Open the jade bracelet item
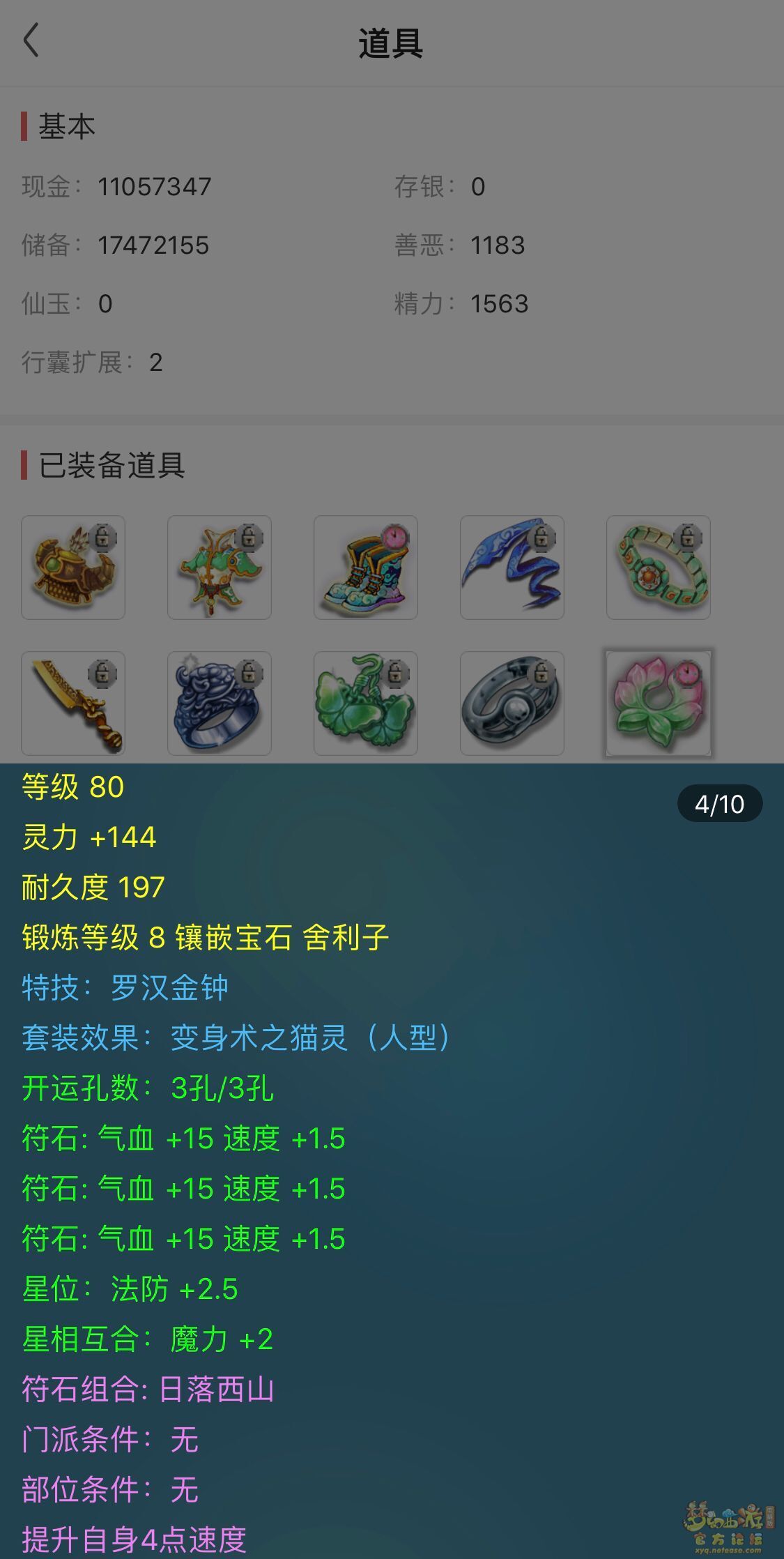The image size is (784, 1559). point(659,568)
